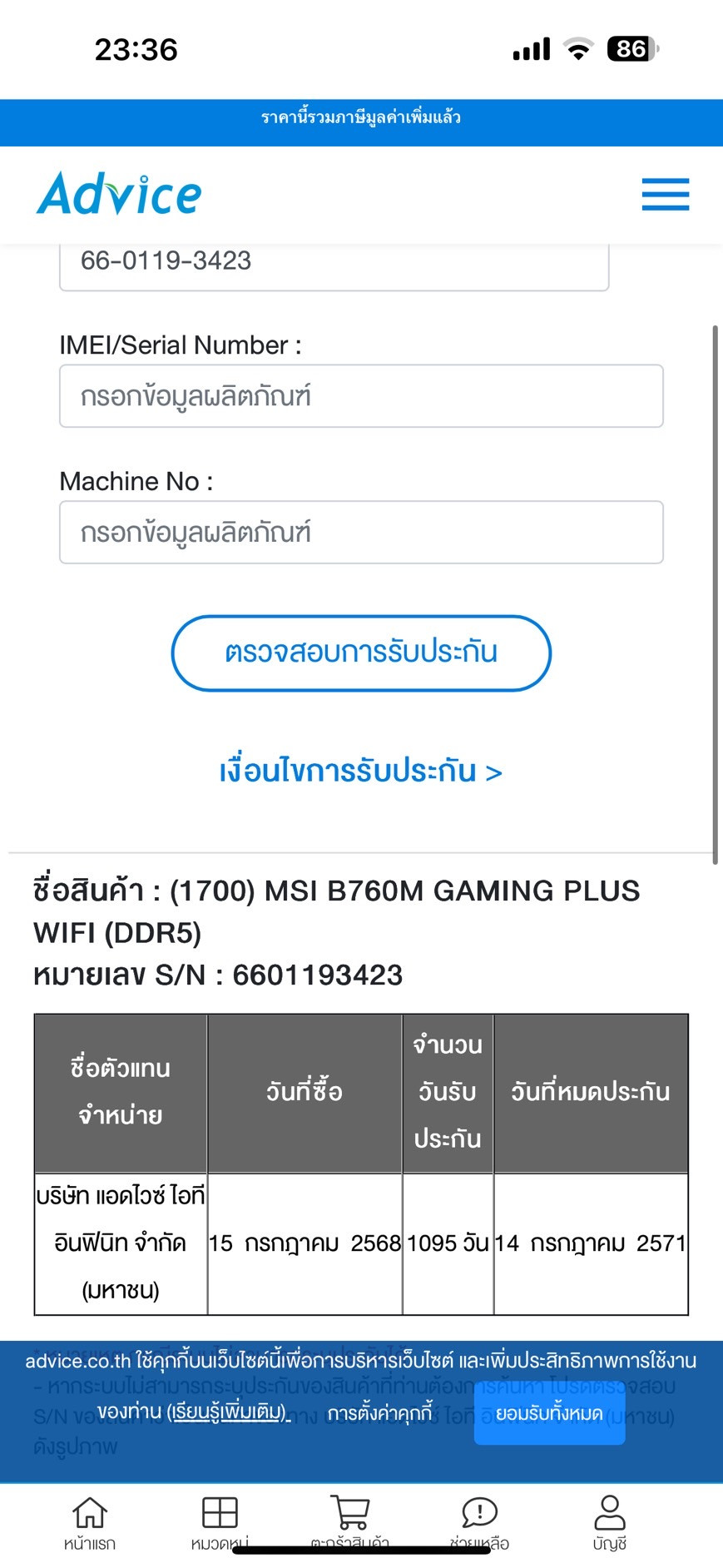Edit the 66-0119-3423 field
723x1568 pixels.
(334, 265)
